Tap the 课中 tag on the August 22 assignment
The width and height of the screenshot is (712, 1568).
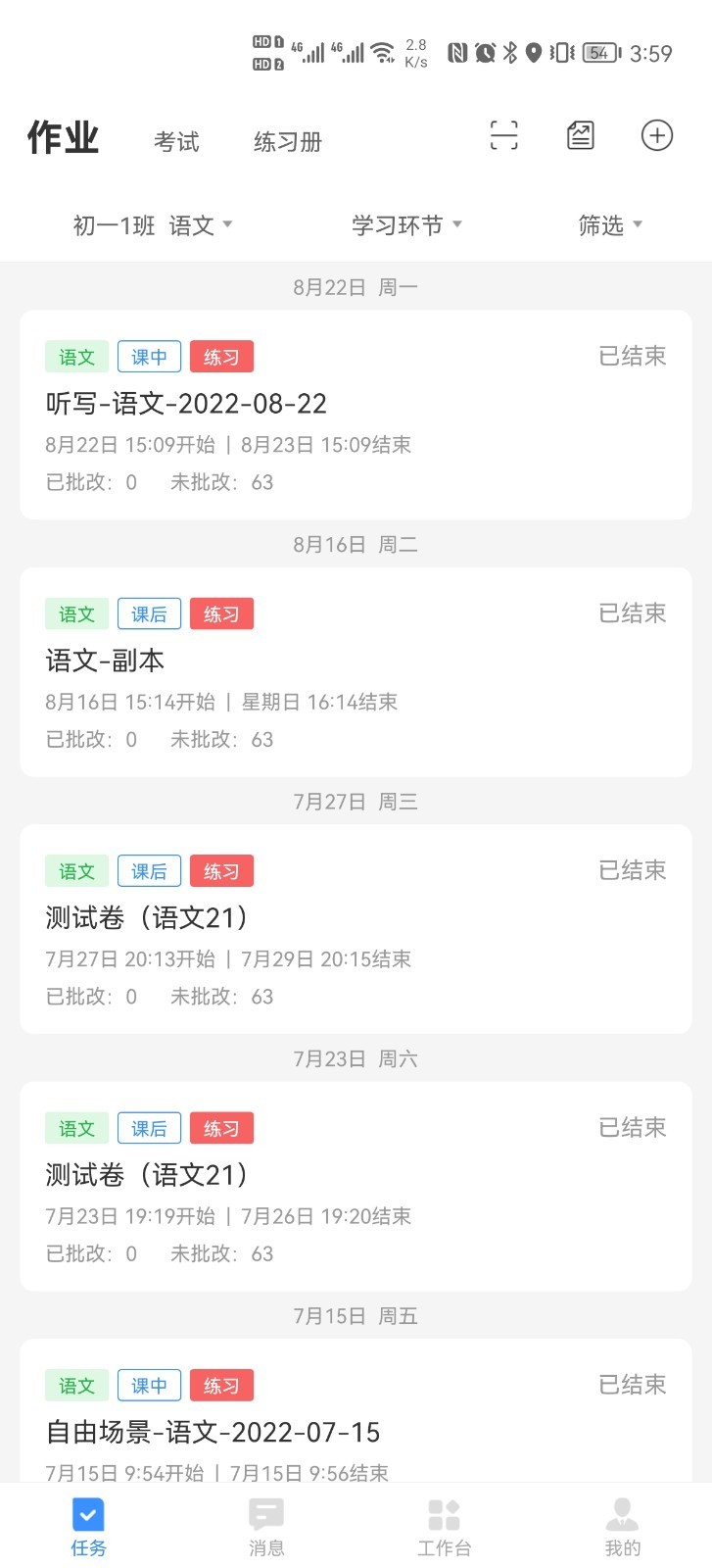click(149, 357)
